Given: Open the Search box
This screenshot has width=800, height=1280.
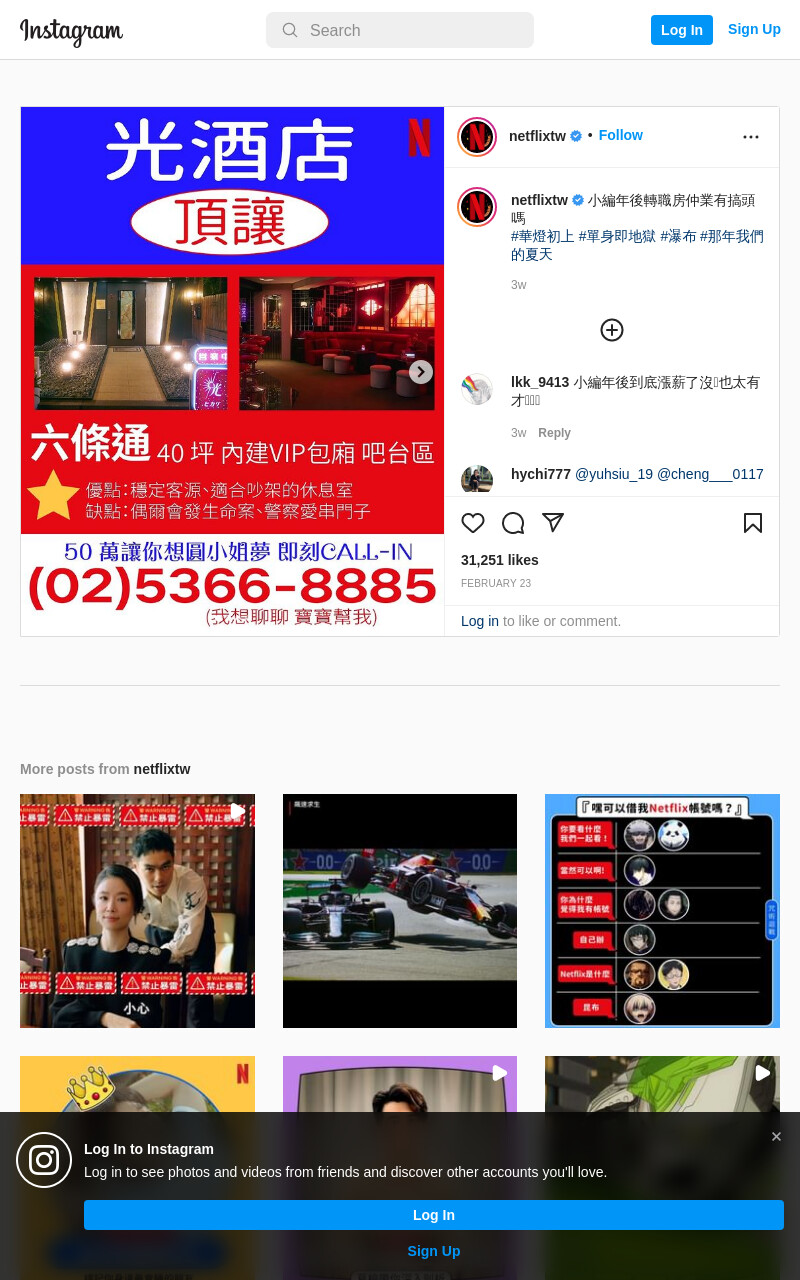Looking at the screenshot, I should tap(400, 30).
